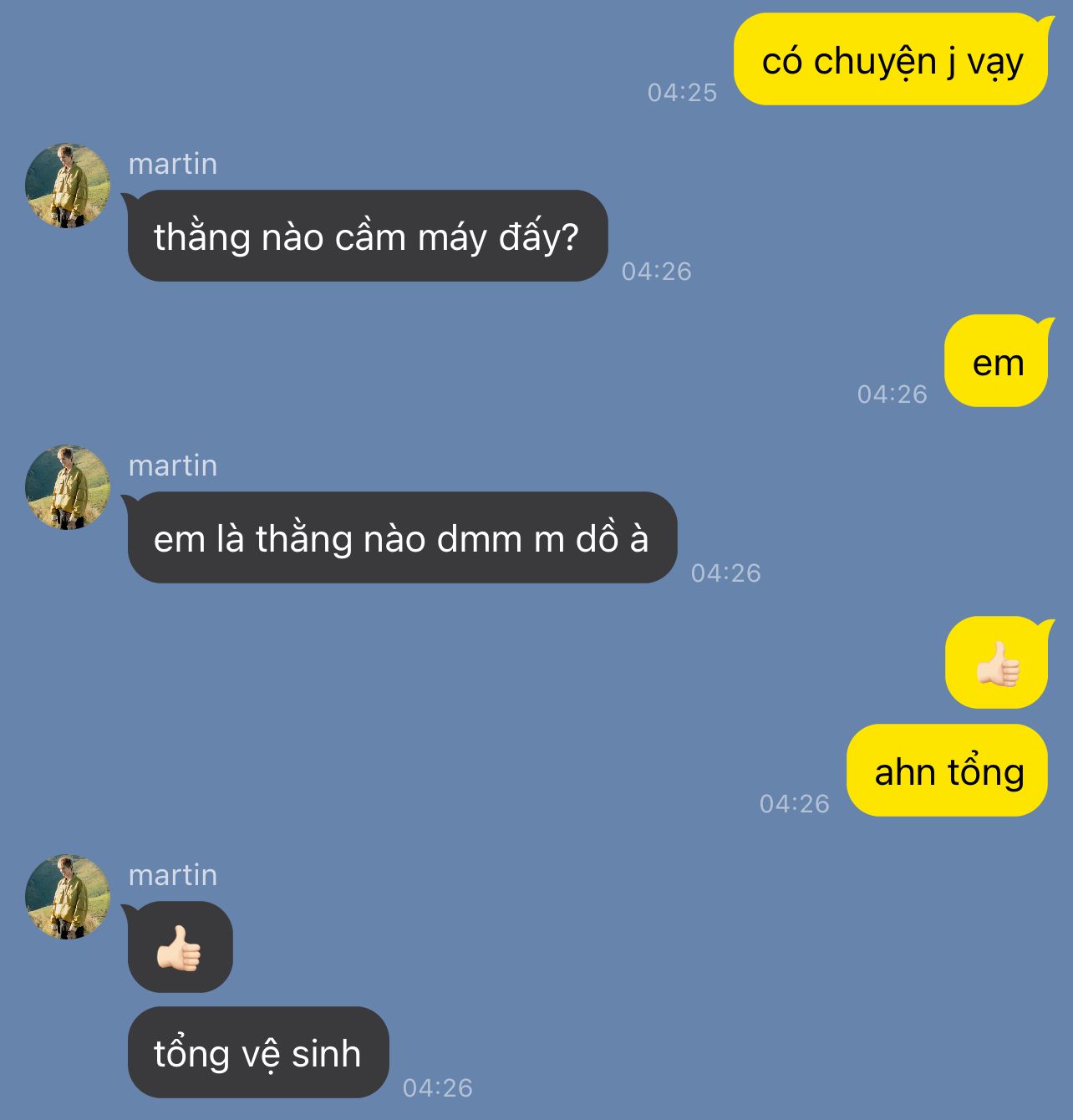Image resolution: width=1073 pixels, height=1120 pixels.
Task: Open martin's avatar beside "thằng nào cầm máy đấy?"
Action: click(68, 186)
